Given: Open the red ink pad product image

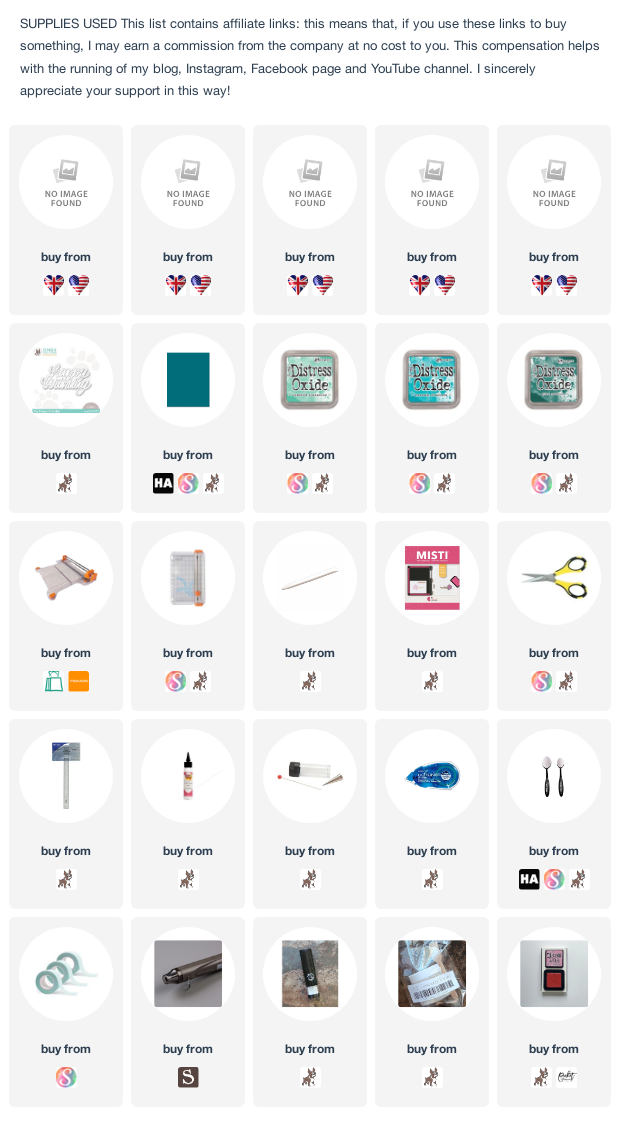Looking at the screenshot, I should click(554, 974).
